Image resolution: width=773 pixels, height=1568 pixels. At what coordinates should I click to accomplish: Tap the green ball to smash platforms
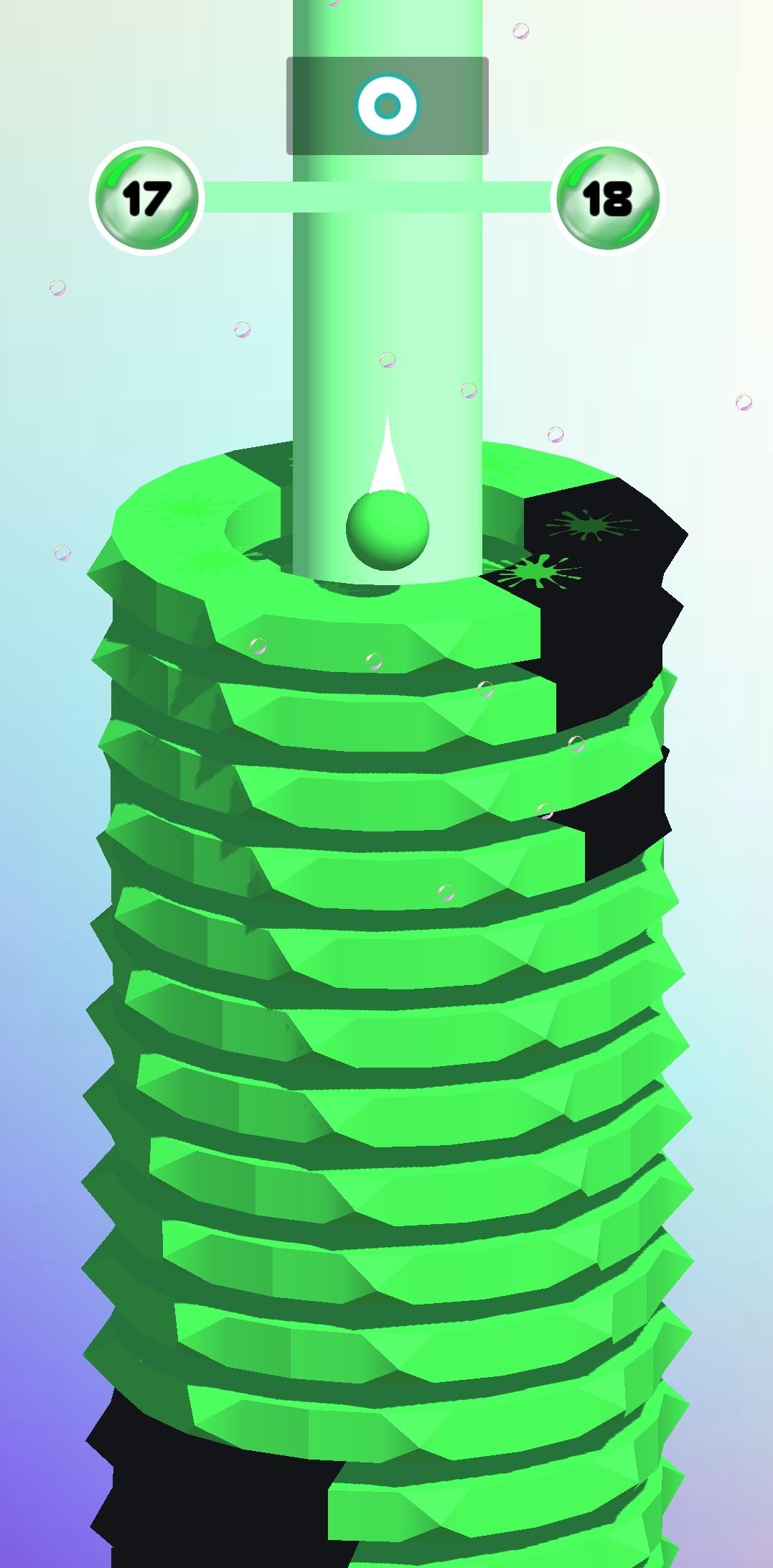click(x=387, y=529)
